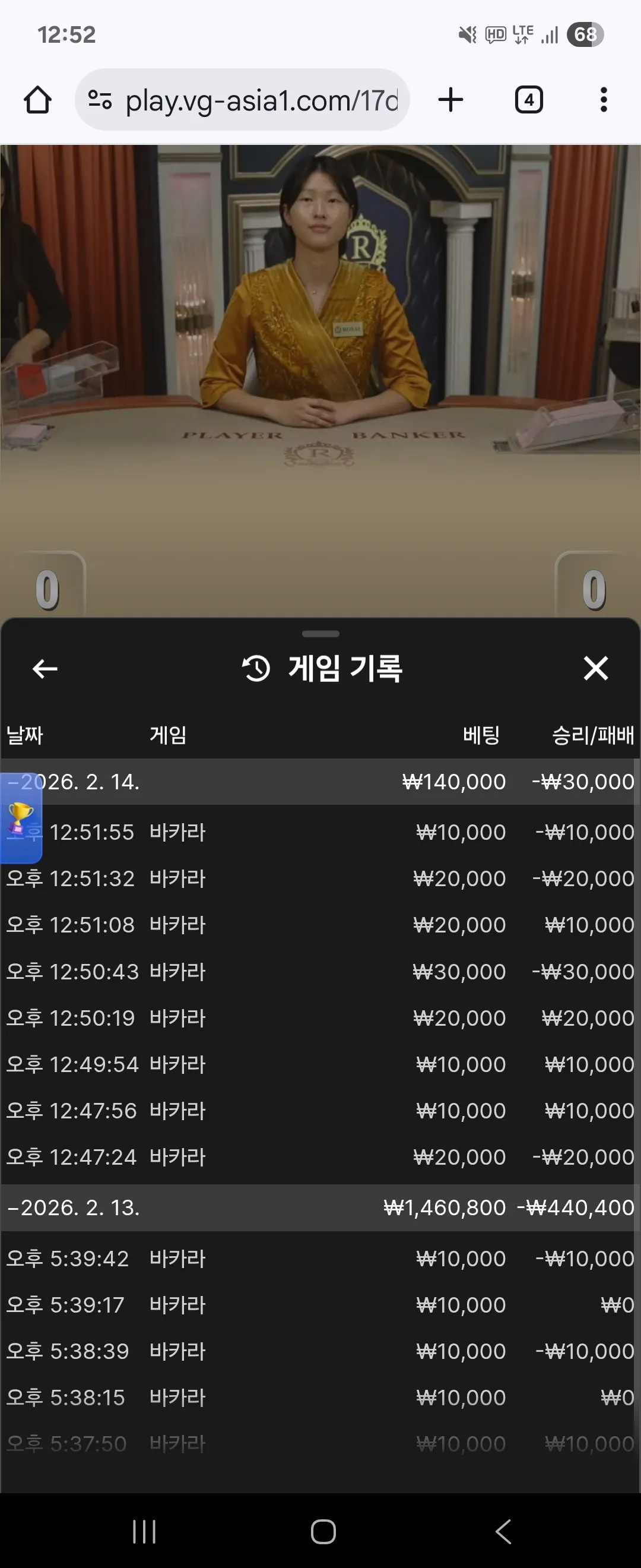The width and height of the screenshot is (641, 1568).
Task: Open the browser overflow menu
Action: [603, 100]
